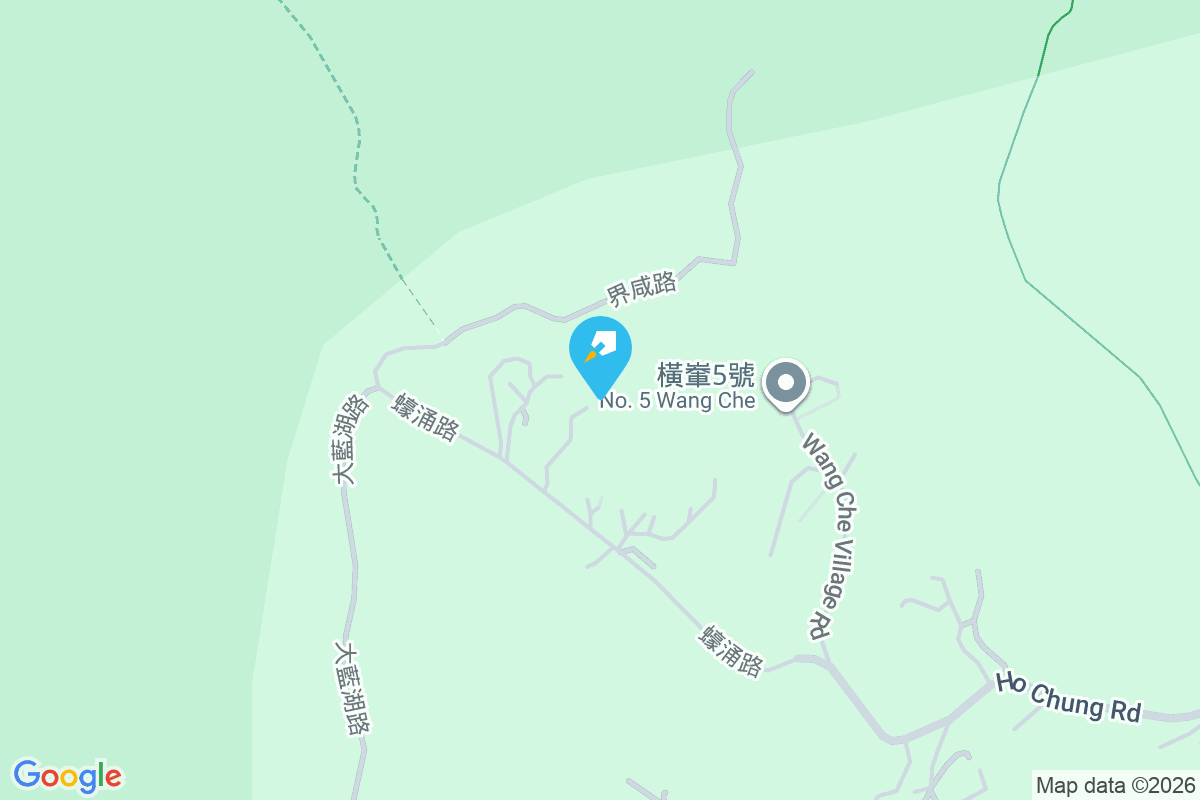Tap the blue map pin marker
The image size is (1200, 800).
tap(600, 352)
